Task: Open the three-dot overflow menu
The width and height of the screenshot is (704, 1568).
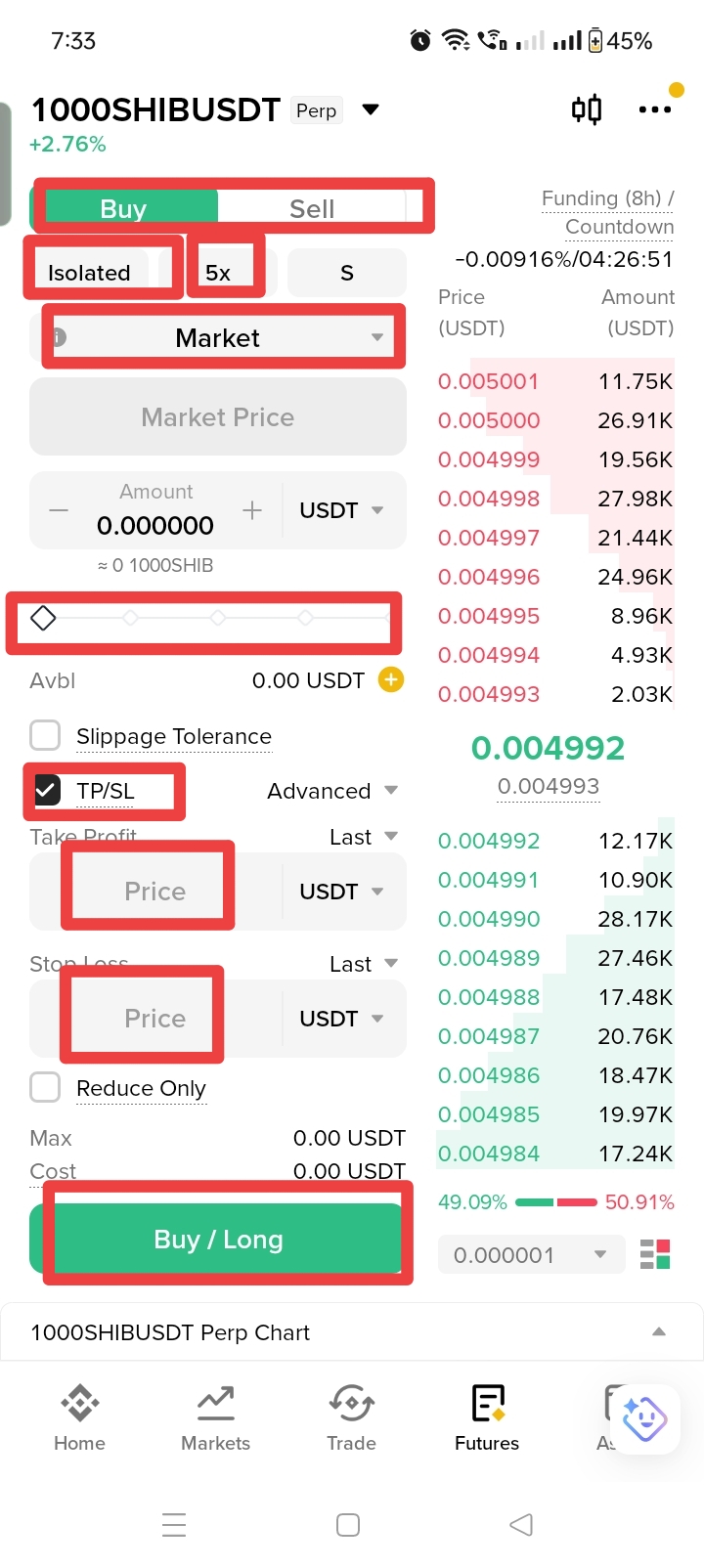Action: click(x=654, y=109)
